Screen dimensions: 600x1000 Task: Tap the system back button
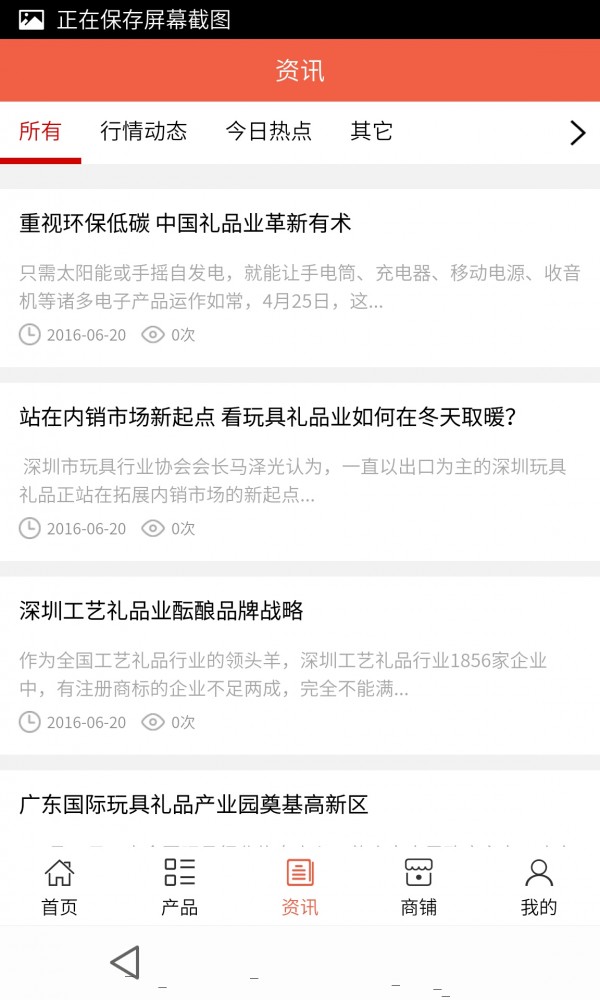124,963
